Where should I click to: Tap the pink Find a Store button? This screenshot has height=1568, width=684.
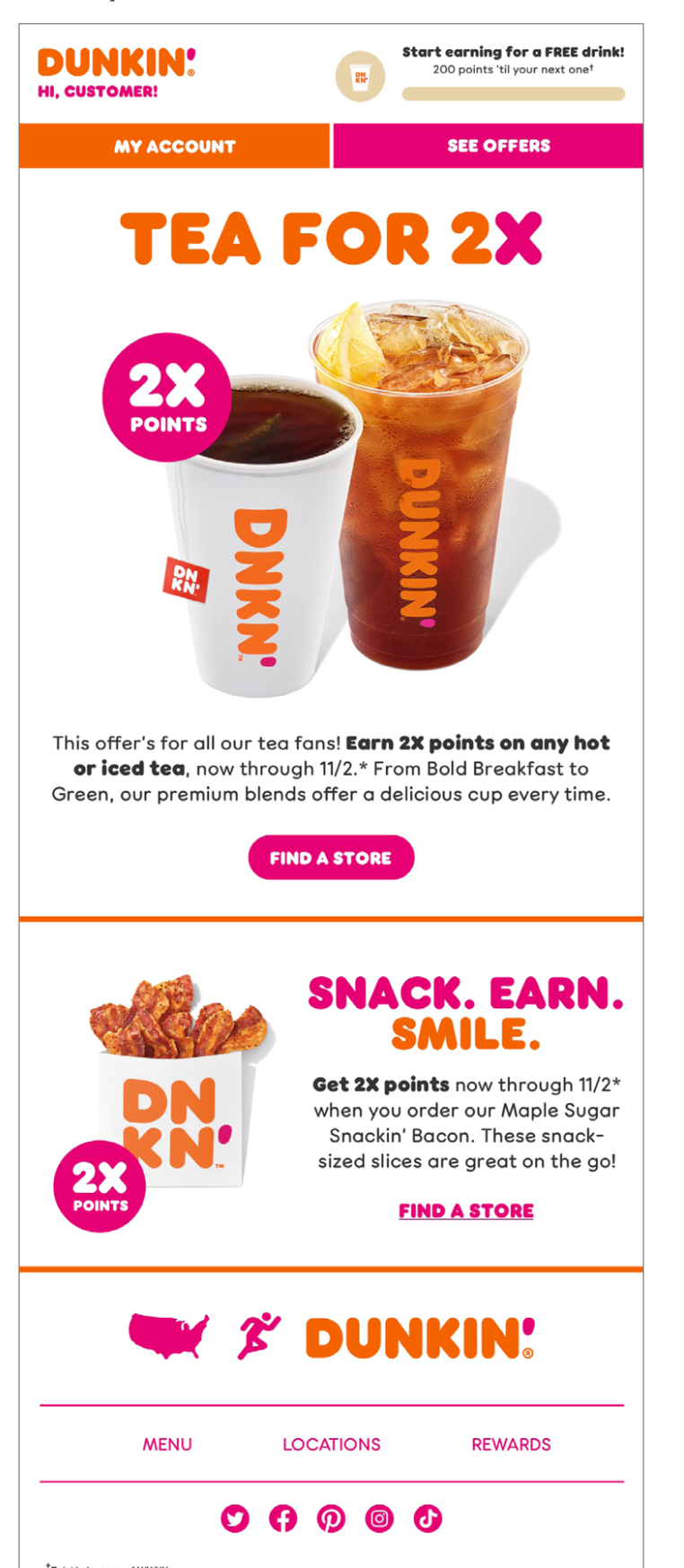pos(331,858)
